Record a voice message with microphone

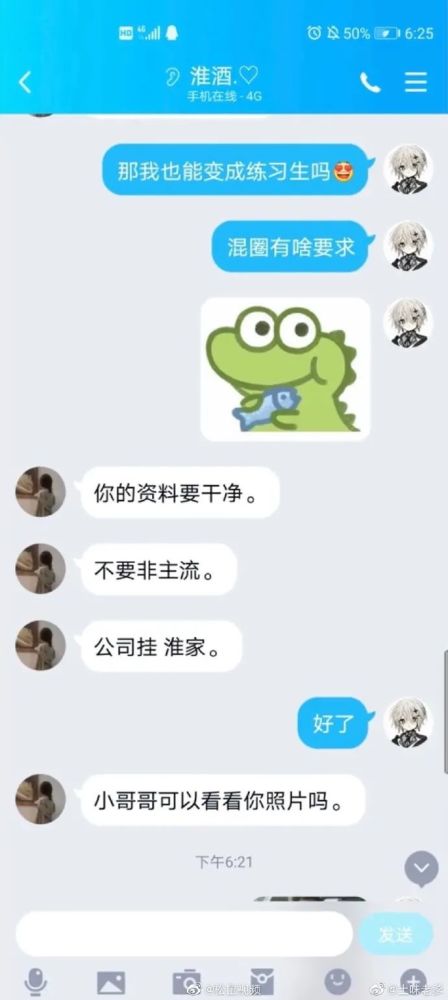34,982
